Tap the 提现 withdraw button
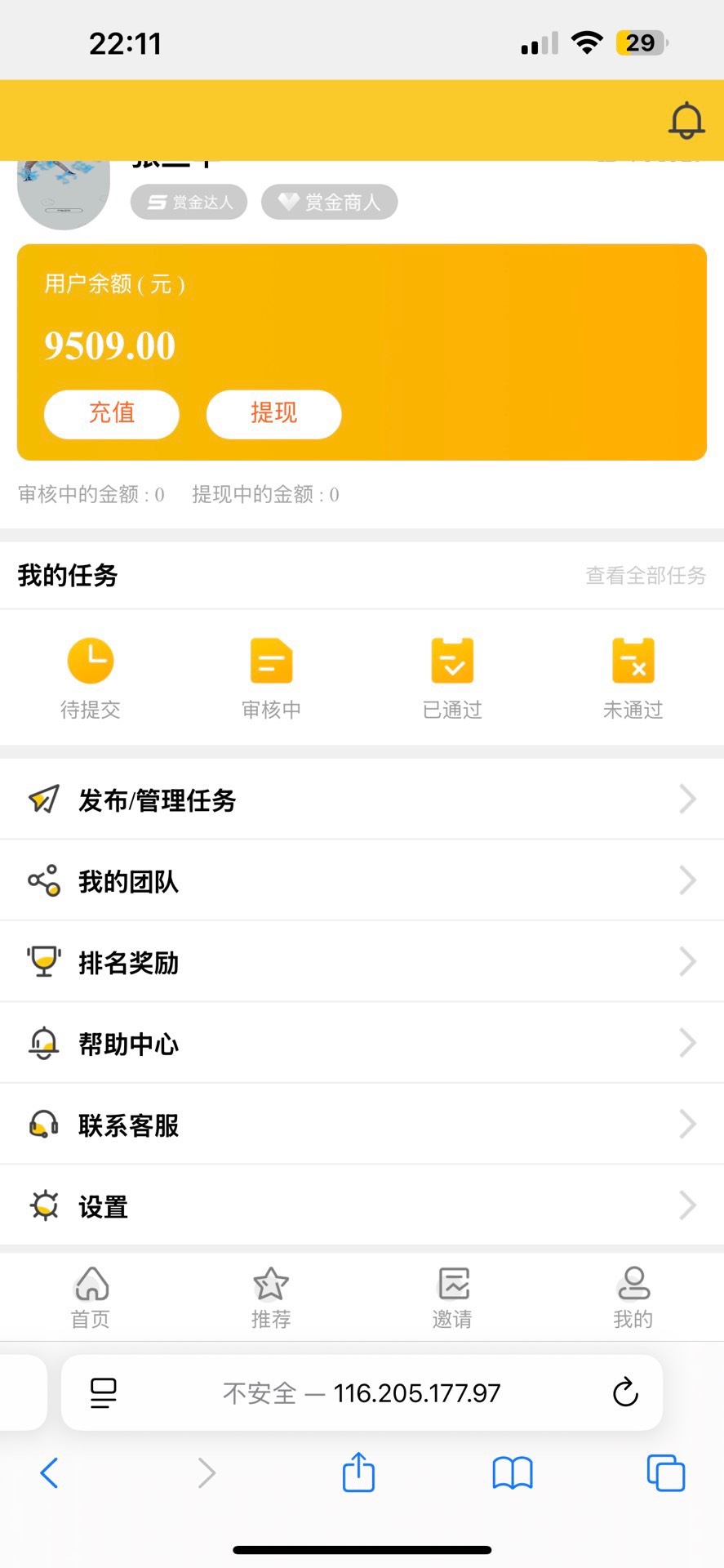 (x=273, y=413)
